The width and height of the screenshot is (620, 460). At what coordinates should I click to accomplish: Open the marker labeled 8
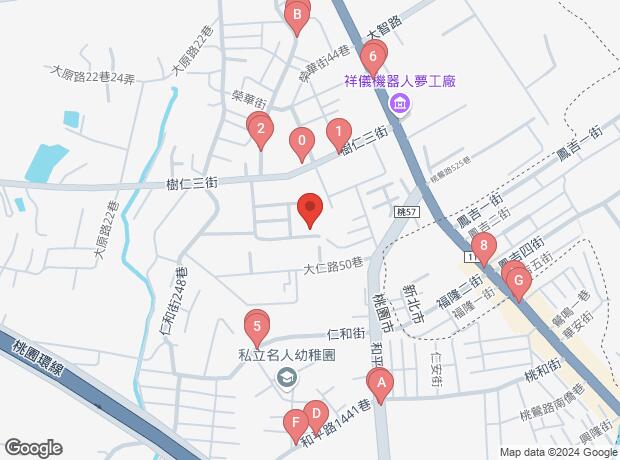484,246
